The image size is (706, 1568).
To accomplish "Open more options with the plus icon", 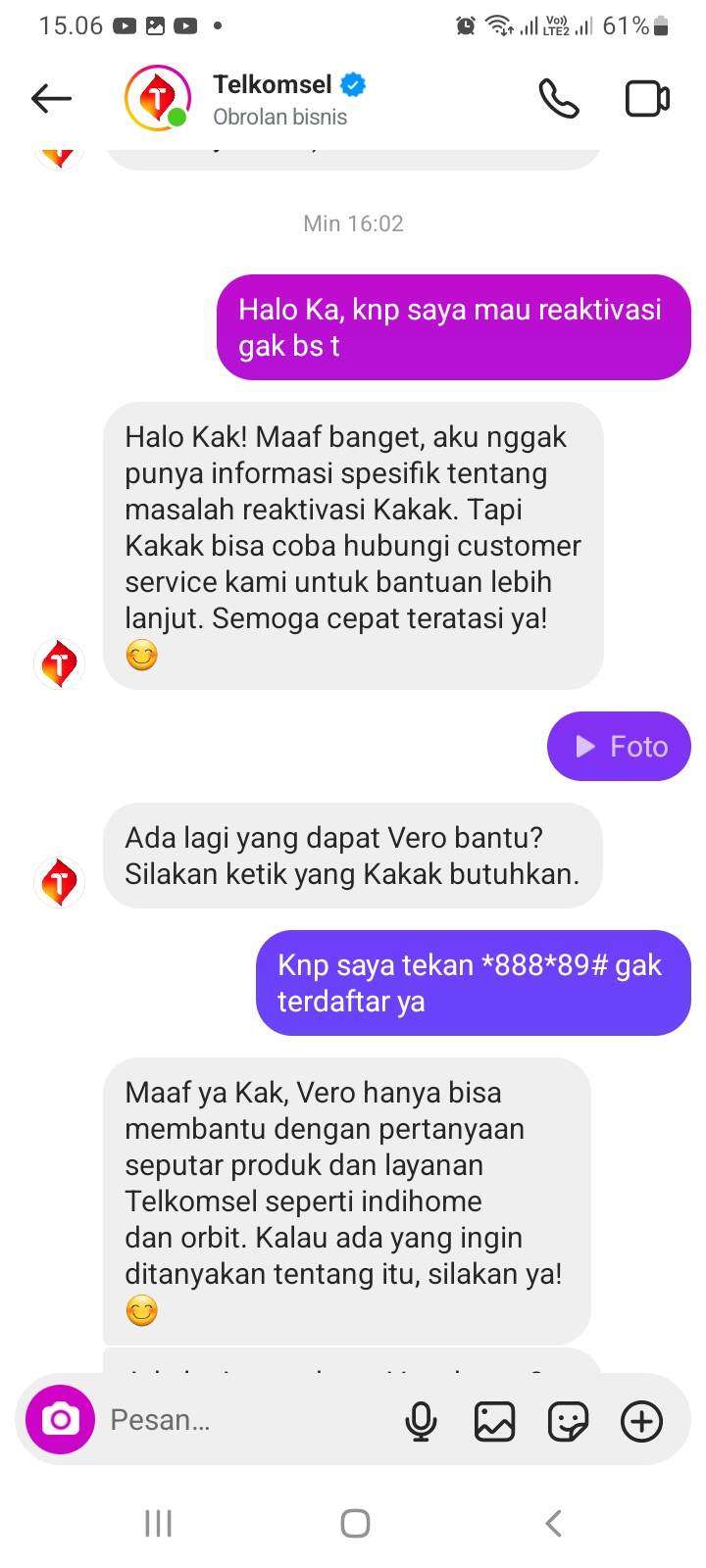I will (641, 1421).
